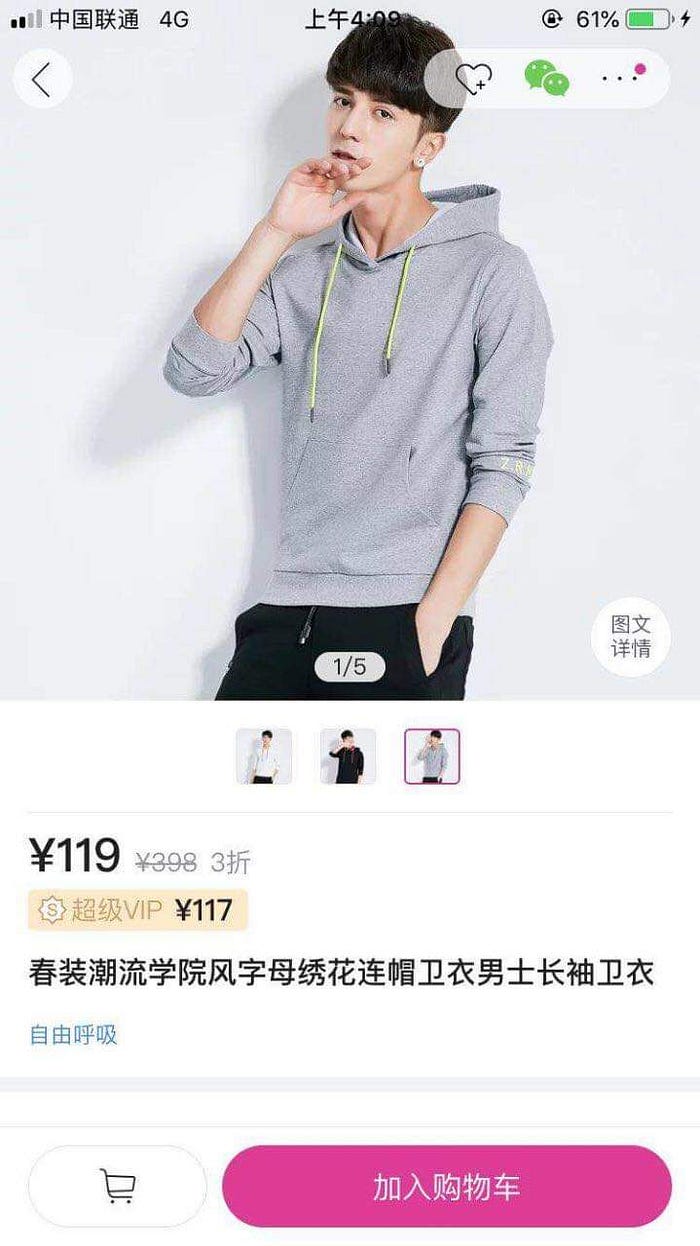Tap 加入购物车 to add to cart

coord(447,1187)
